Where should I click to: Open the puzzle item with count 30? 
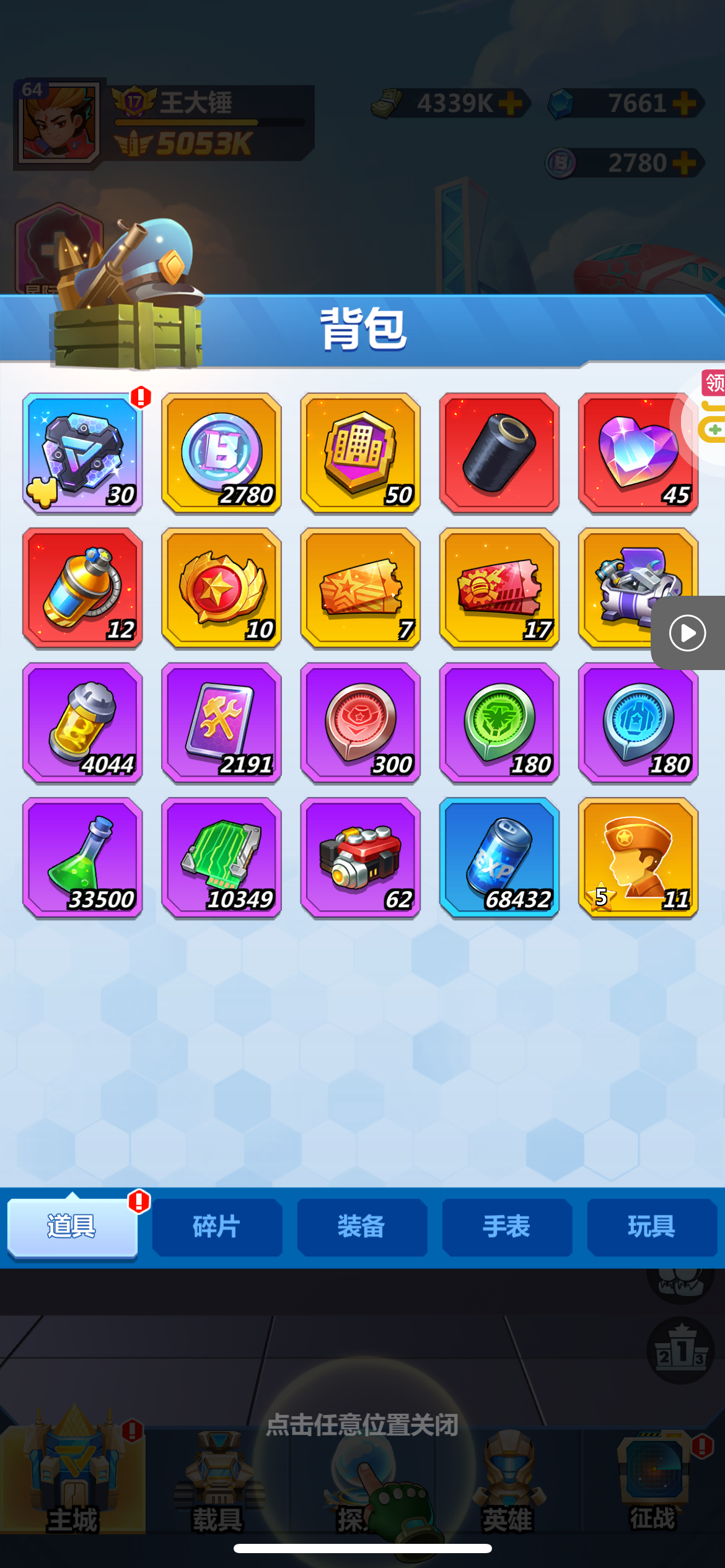pyautogui.click(x=82, y=453)
